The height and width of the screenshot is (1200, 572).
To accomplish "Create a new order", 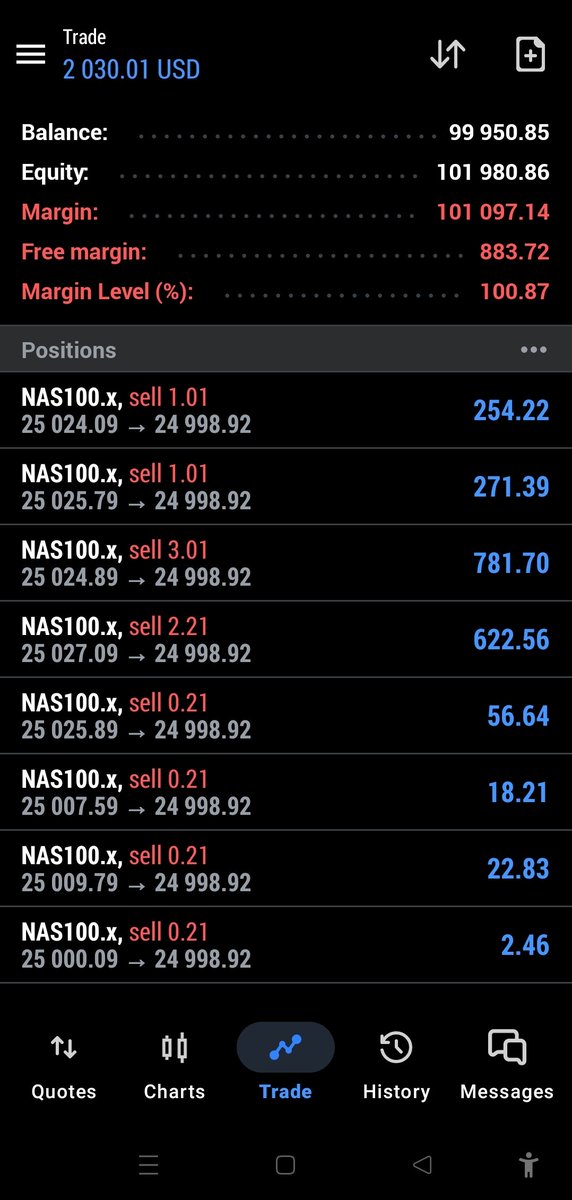I will 530,54.
